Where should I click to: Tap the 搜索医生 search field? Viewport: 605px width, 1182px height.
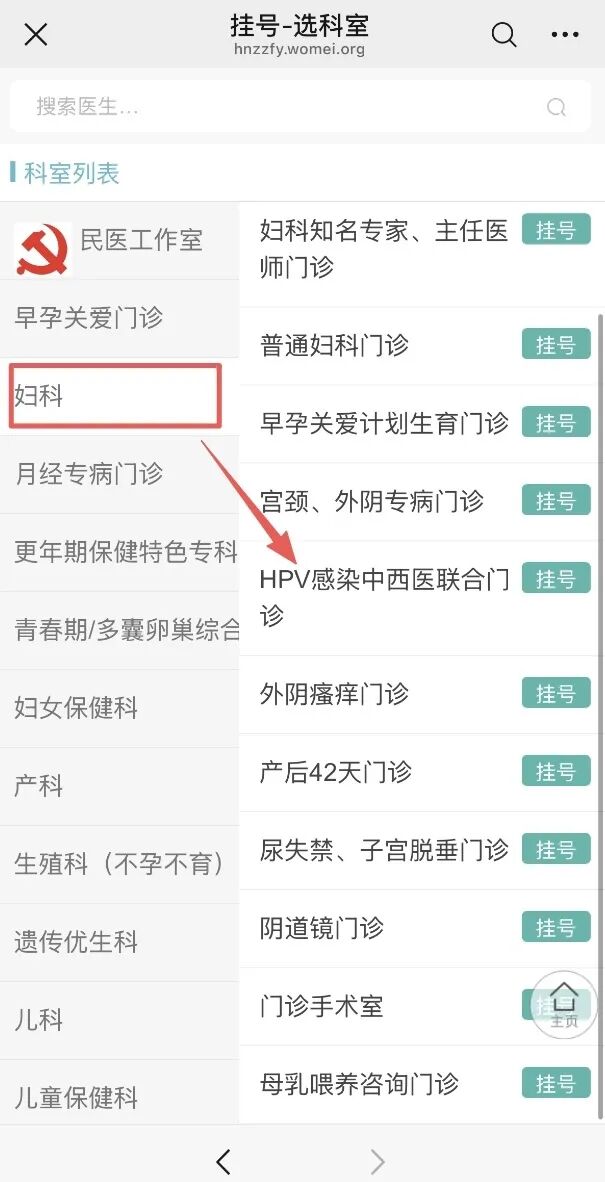(x=280, y=107)
